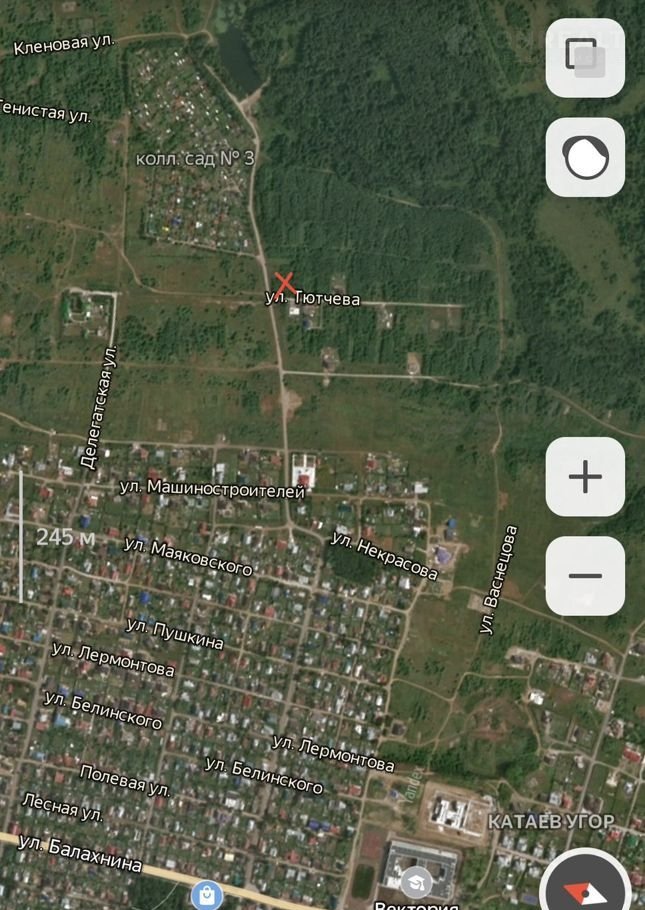Open the shop marker with bag icon
This screenshot has height=910, width=645.
[x=206, y=895]
